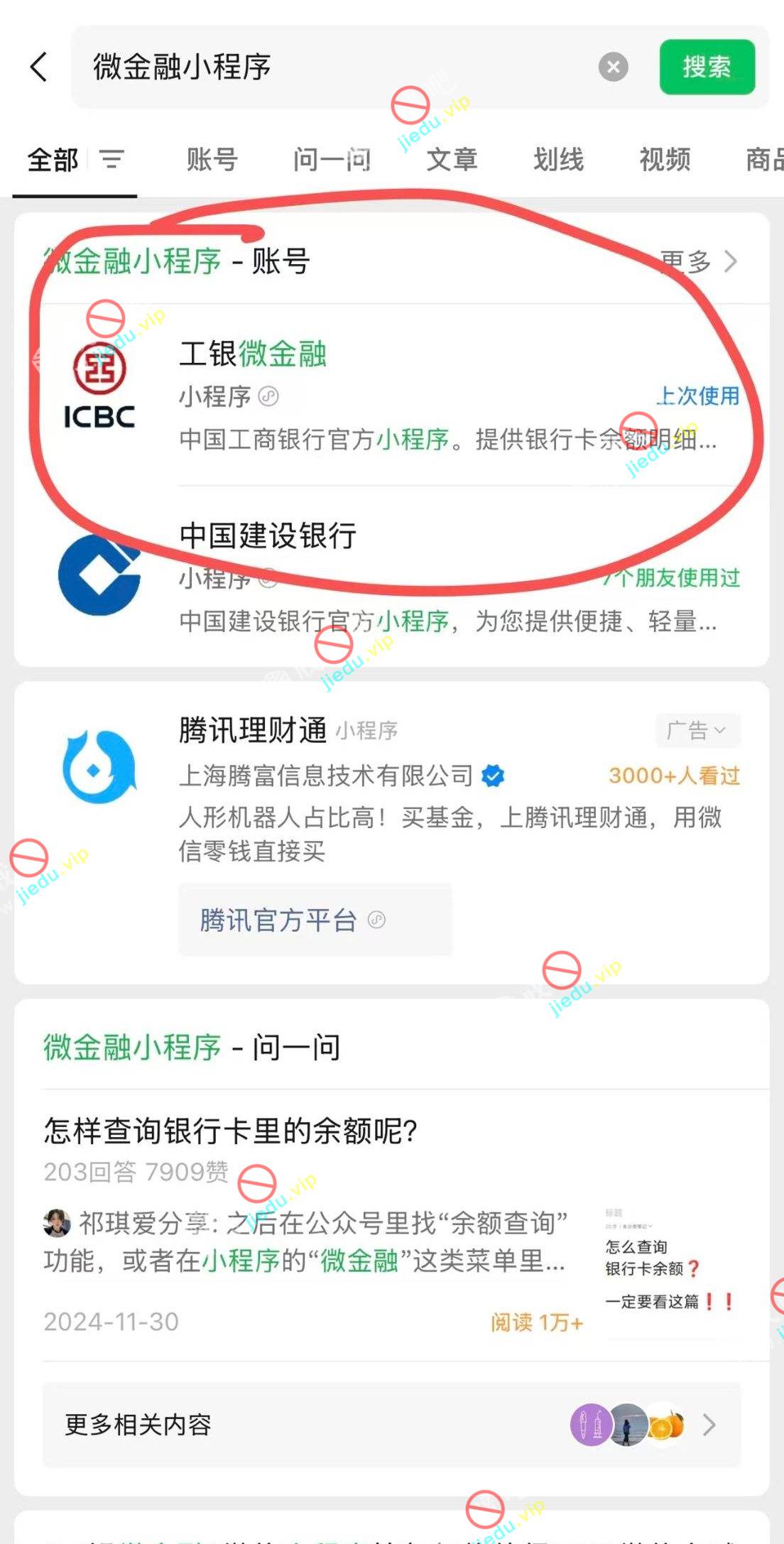This screenshot has width=784, height=1544.
Task: Expand the 广告 dropdown
Action: click(x=697, y=730)
